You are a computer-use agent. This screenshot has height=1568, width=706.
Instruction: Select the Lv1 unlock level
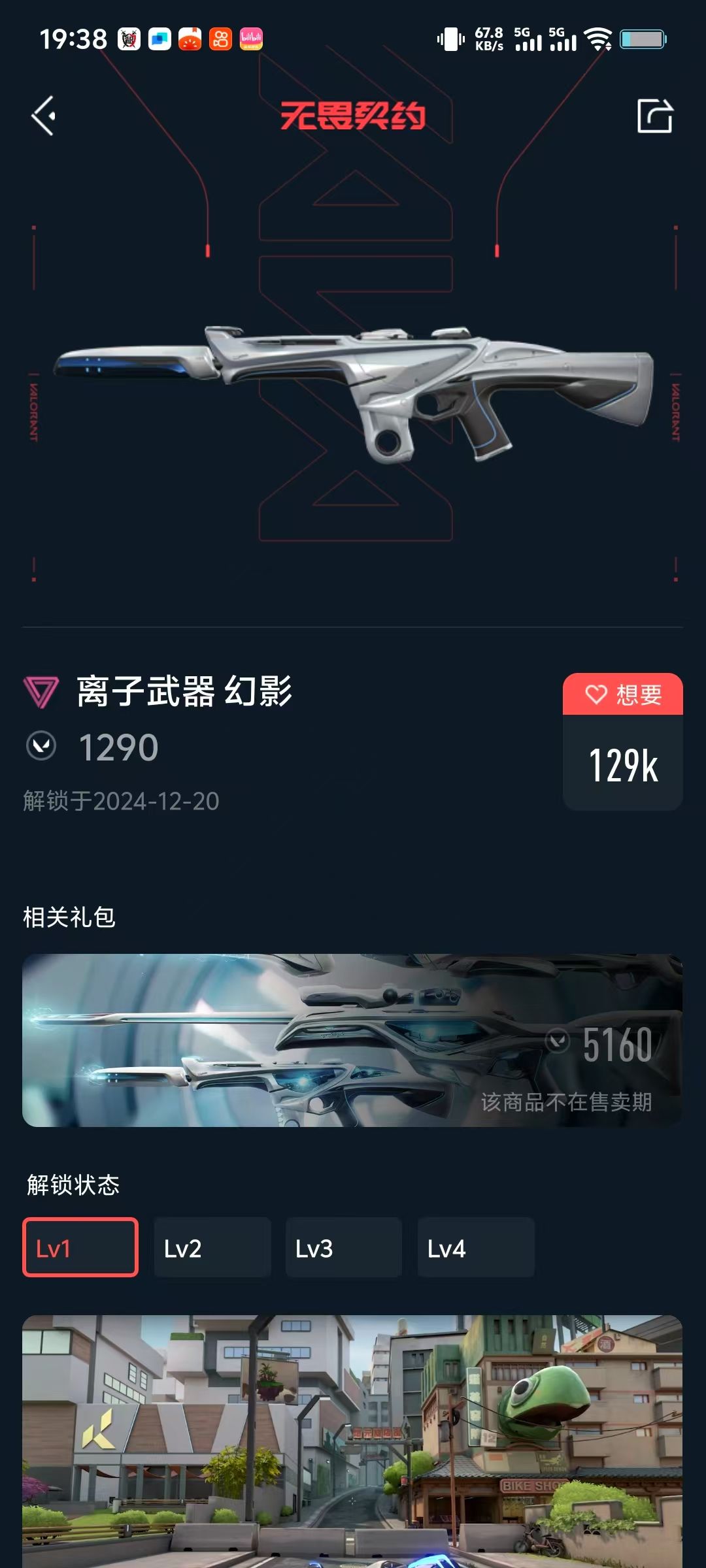(80, 1247)
